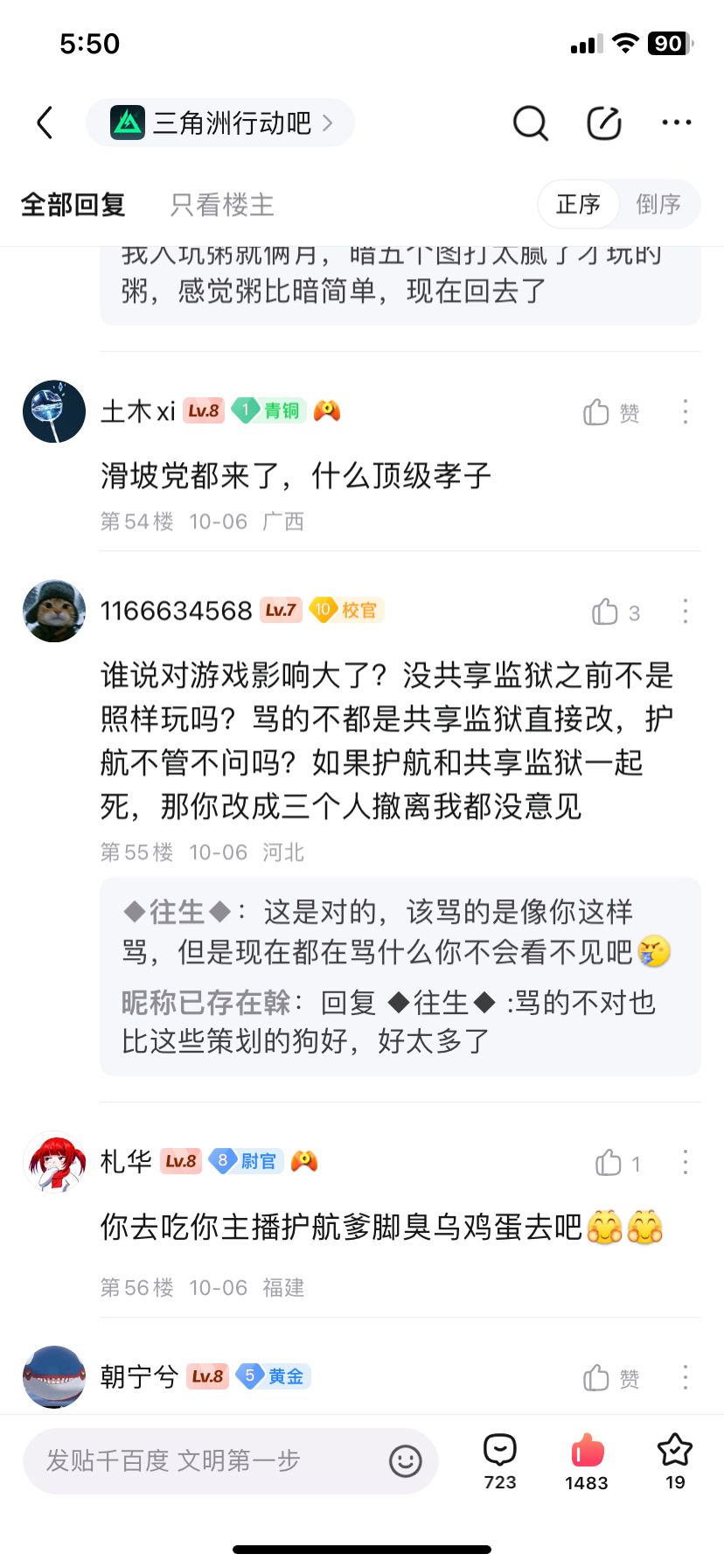Like 札华's reply

click(x=616, y=1163)
